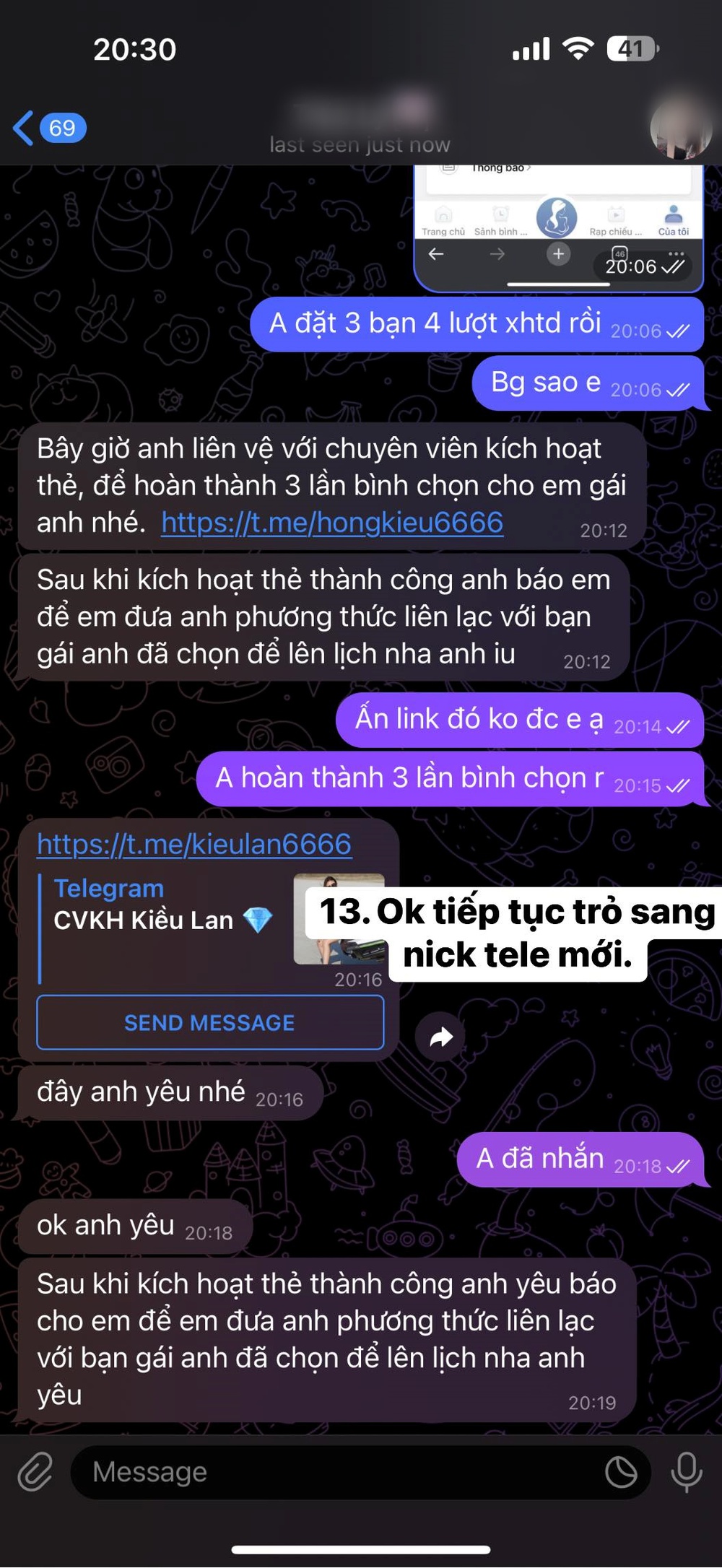Open the t.me/kieulan6666 link

194,845
